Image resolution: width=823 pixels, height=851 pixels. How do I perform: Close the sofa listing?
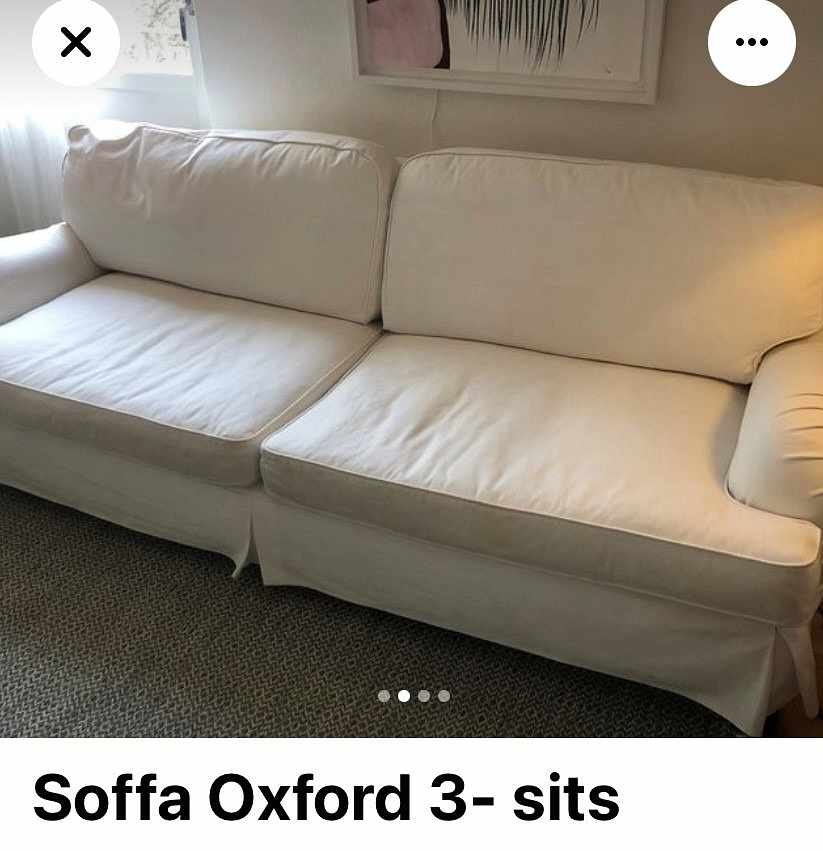pos(75,42)
